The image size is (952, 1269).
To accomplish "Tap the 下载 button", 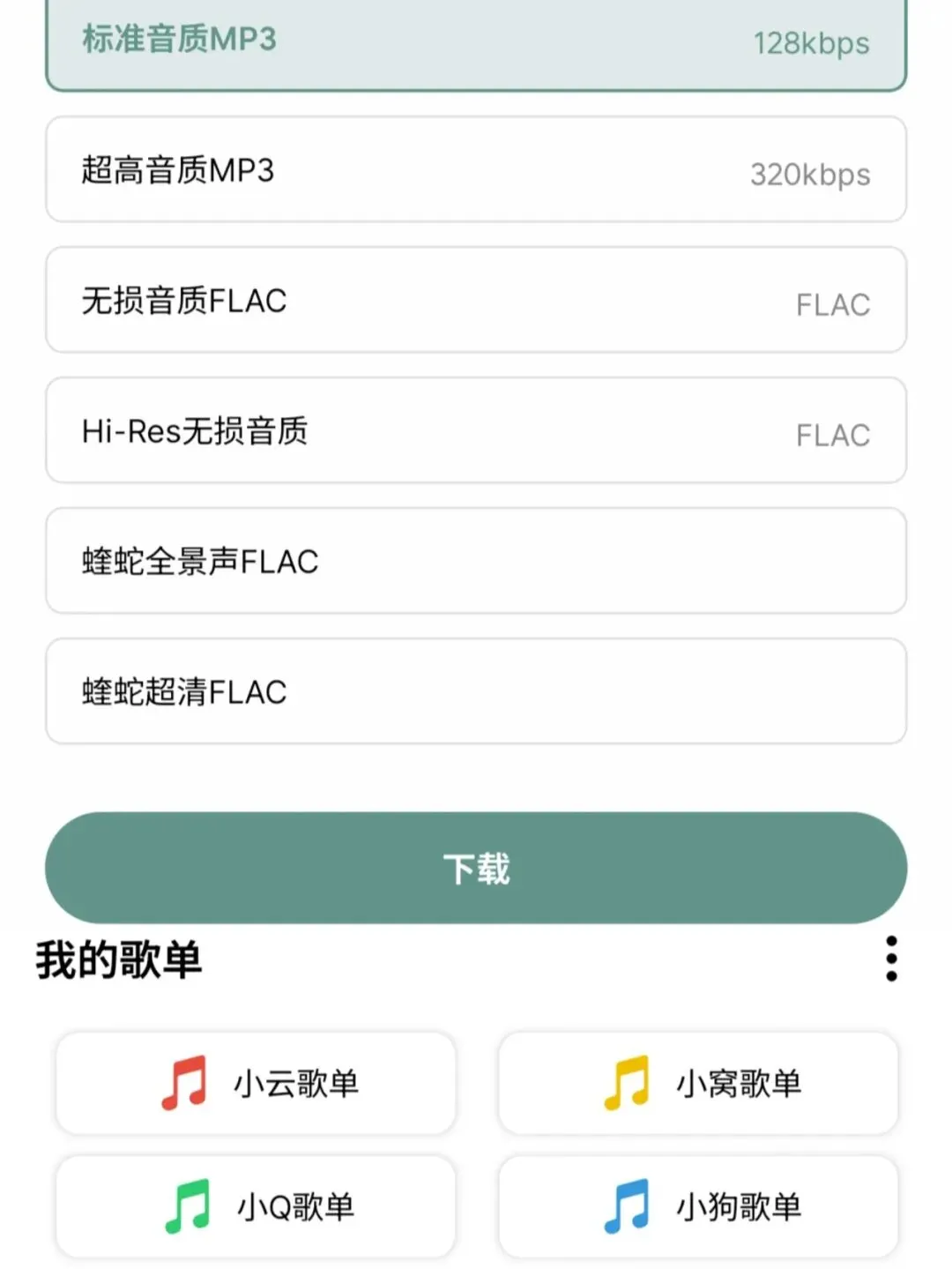I will (476, 869).
